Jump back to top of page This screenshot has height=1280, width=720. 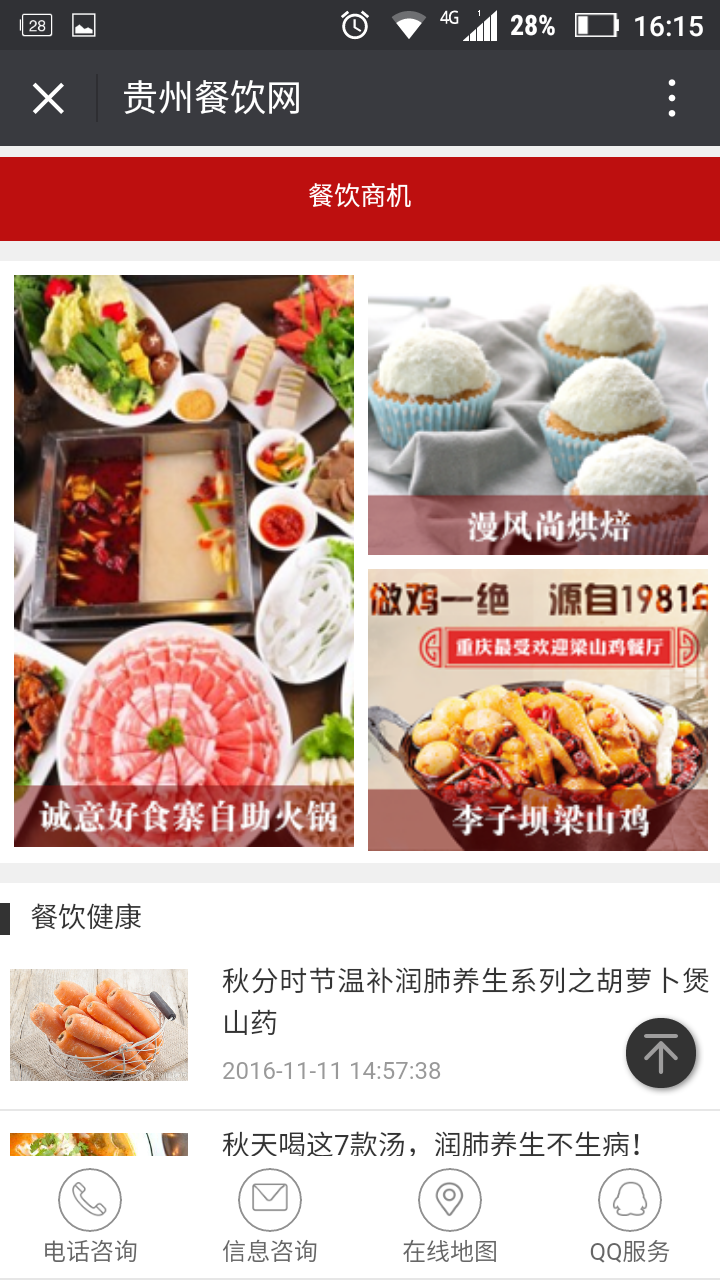(660, 1053)
